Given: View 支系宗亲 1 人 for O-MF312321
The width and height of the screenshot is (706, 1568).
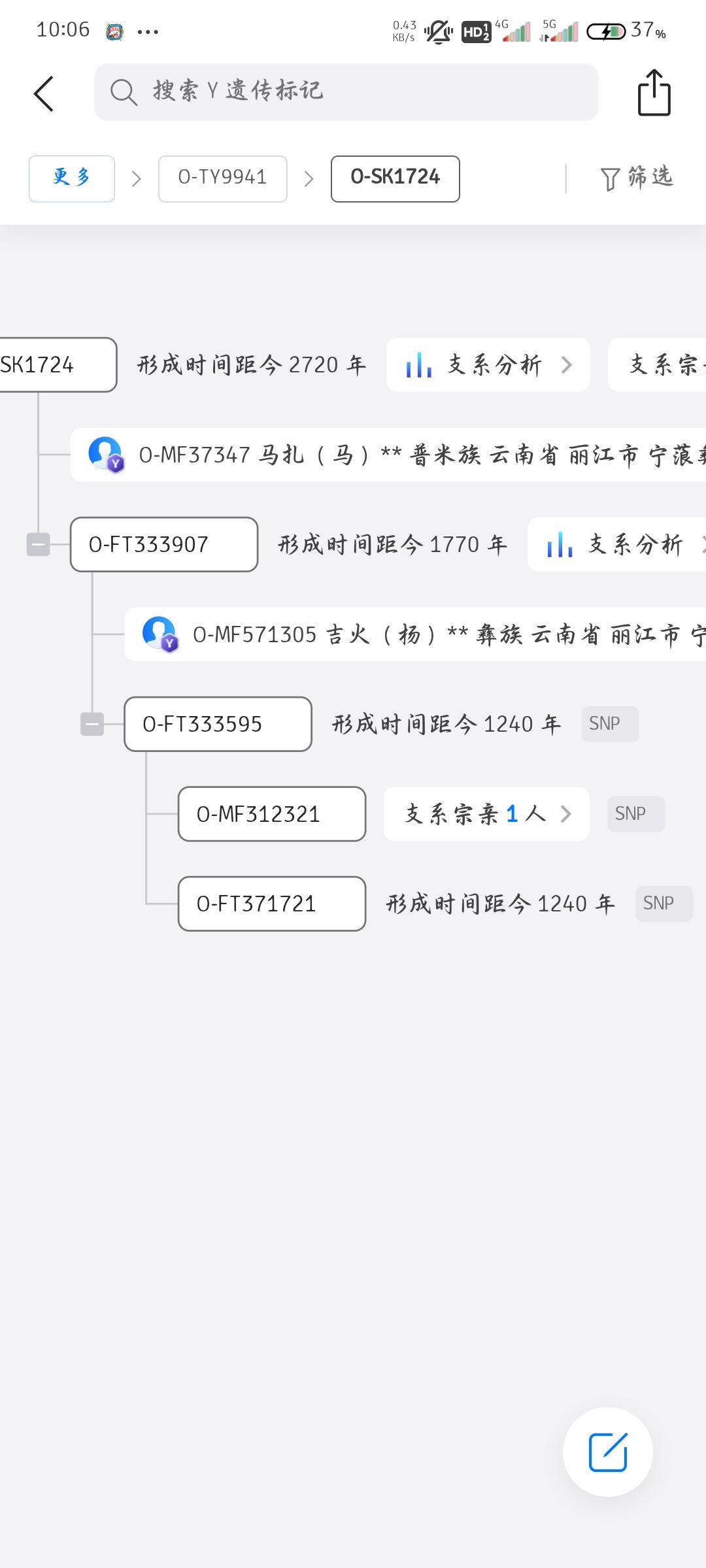Looking at the screenshot, I should (486, 814).
